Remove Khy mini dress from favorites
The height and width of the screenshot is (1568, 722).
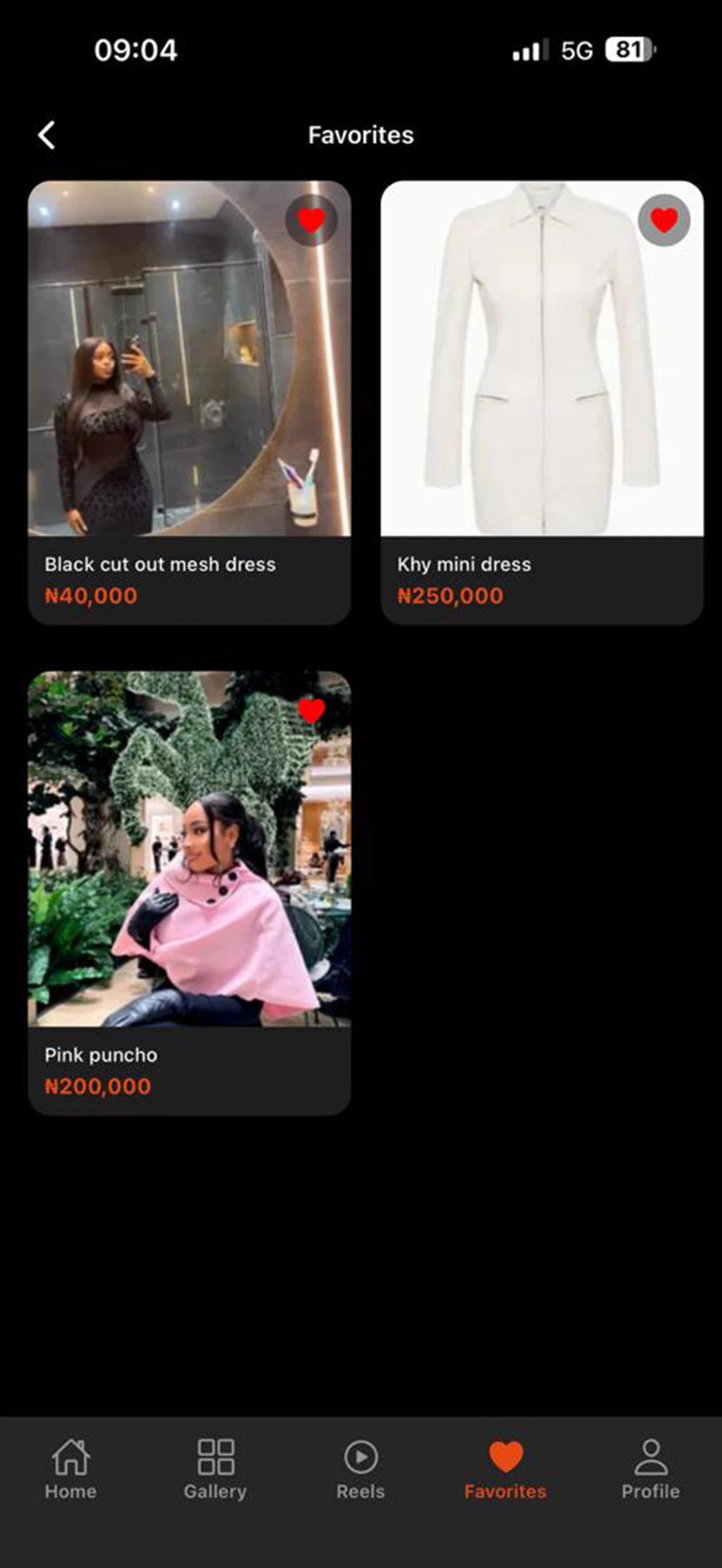click(x=663, y=220)
